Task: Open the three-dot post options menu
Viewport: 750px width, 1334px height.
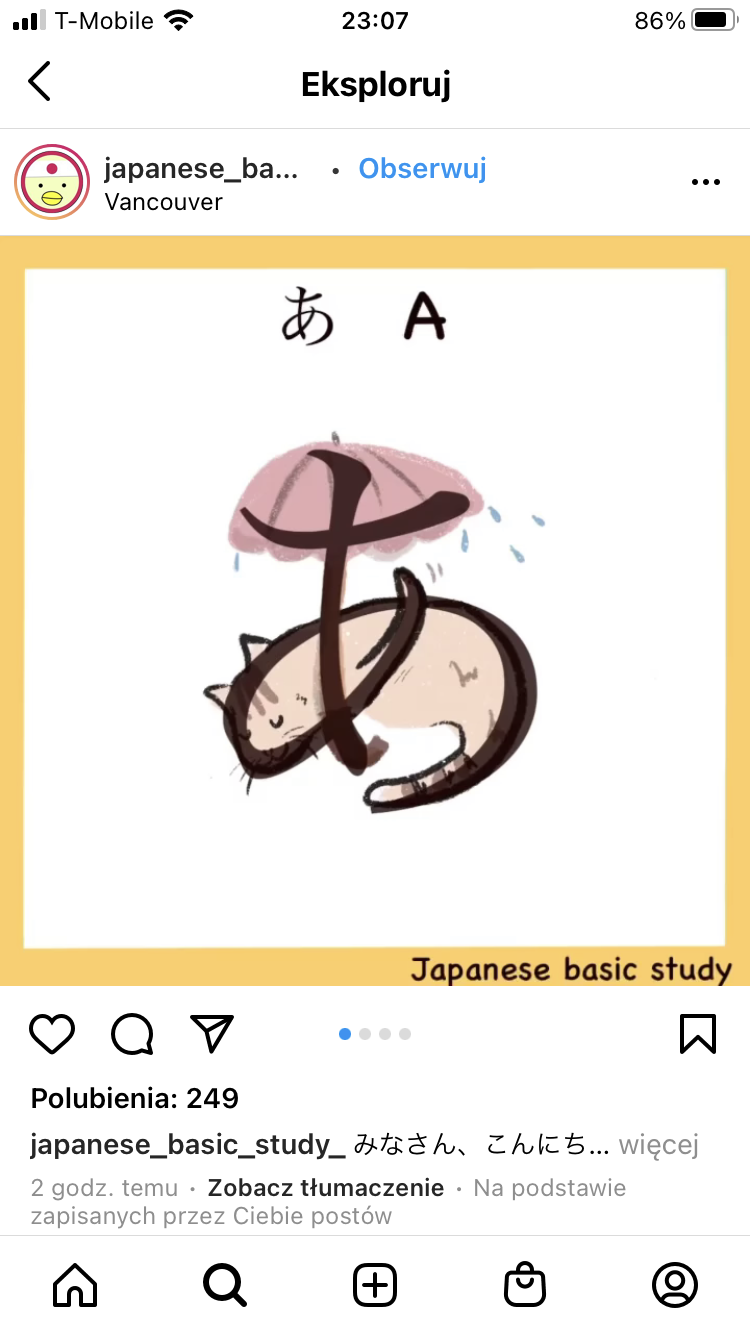Action: (706, 182)
